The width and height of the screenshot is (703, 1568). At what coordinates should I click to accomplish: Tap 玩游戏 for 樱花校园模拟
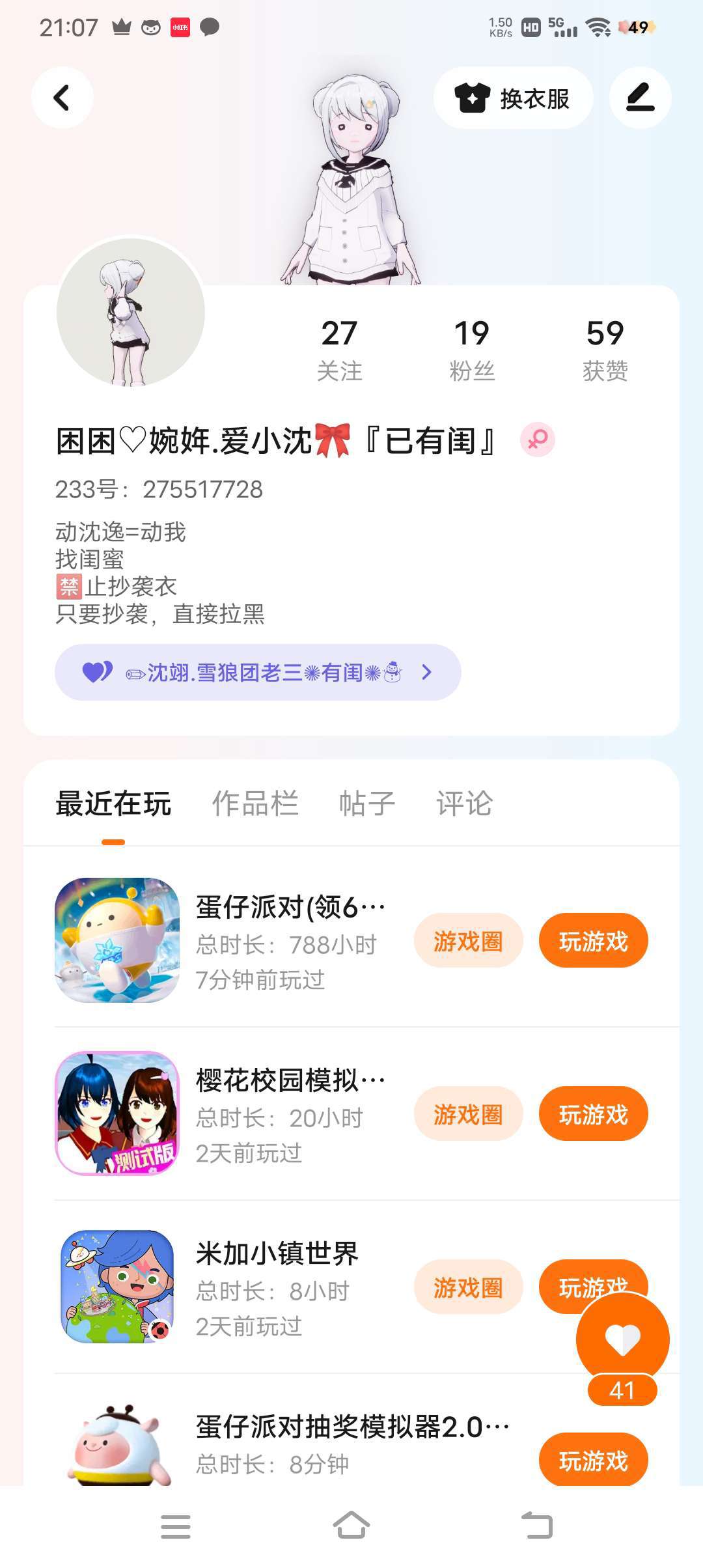(593, 1114)
